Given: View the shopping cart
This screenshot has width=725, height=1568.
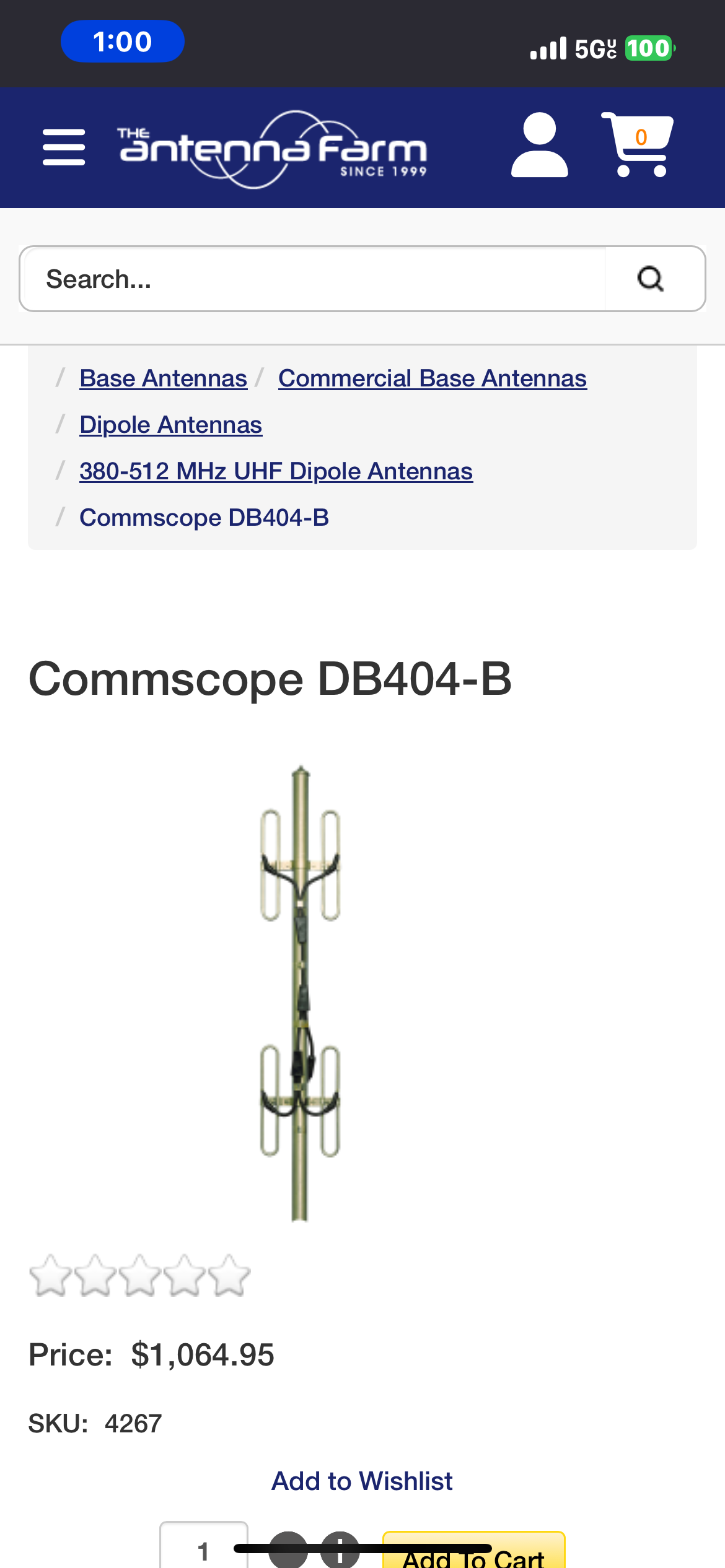Looking at the screenshot, I should pyautogui.click(x=638, y=145).
